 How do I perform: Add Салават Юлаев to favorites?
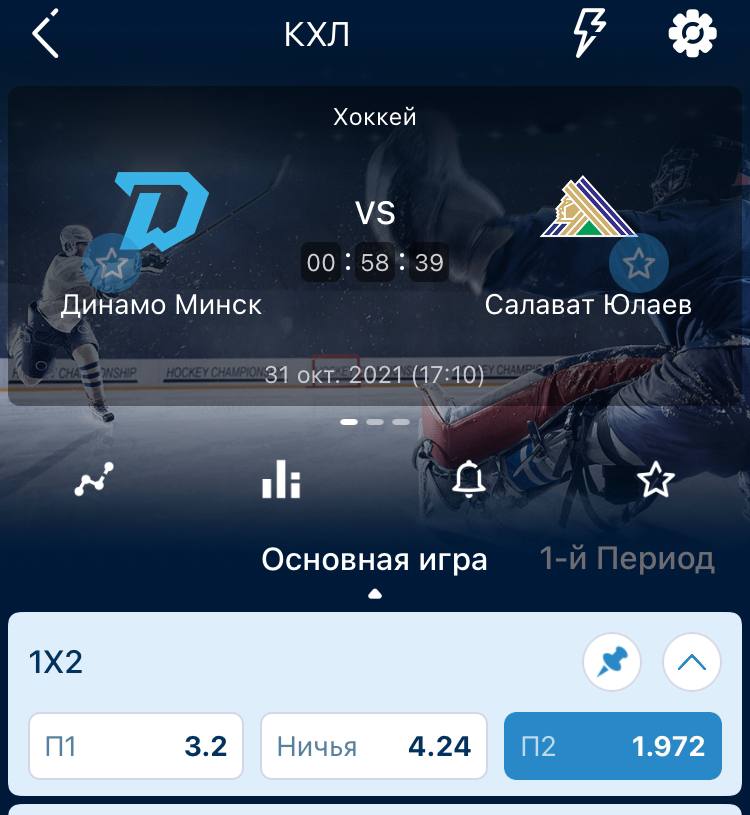[x=638, y=263]
